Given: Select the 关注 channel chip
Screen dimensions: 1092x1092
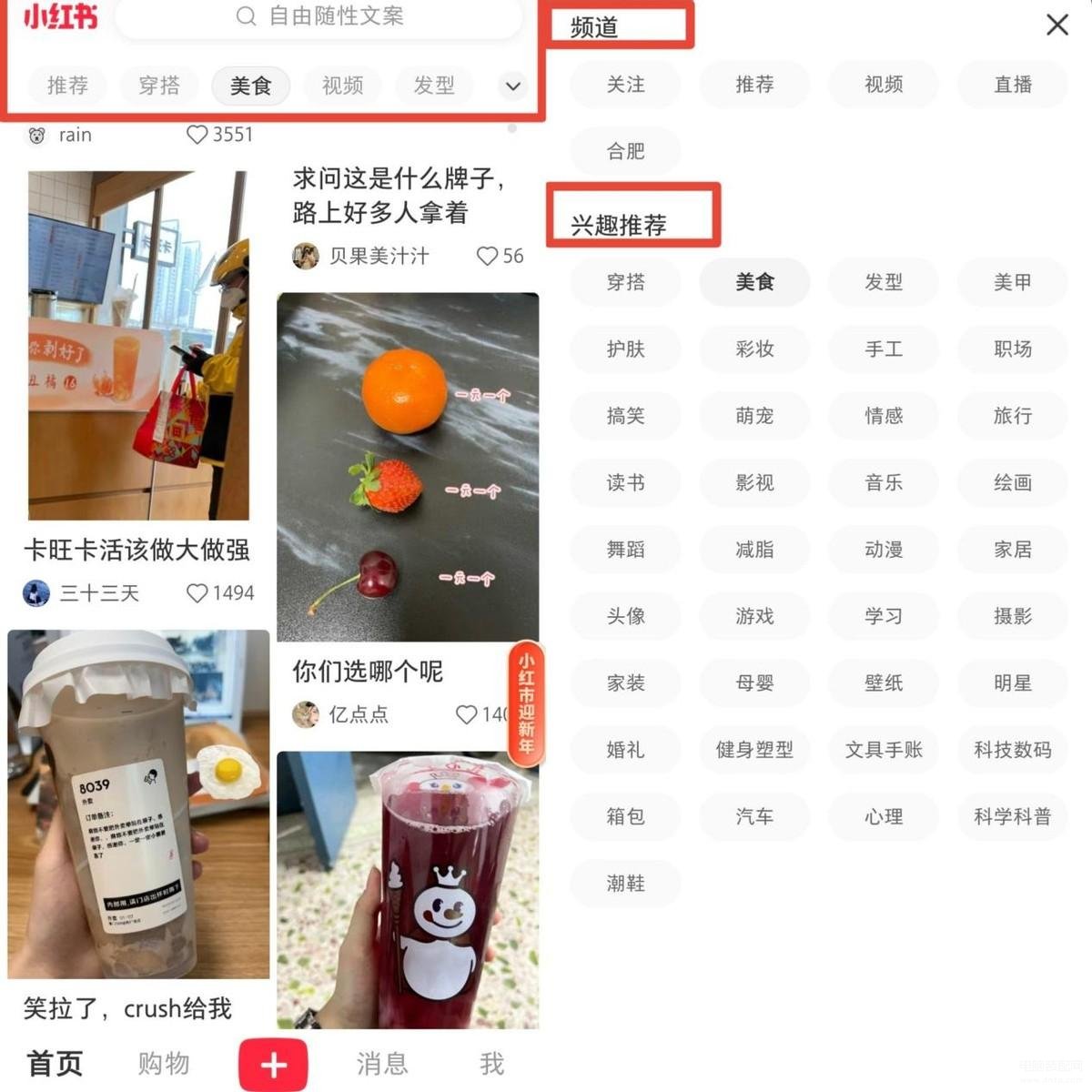Looking at the screenshot, I should 626,85.
